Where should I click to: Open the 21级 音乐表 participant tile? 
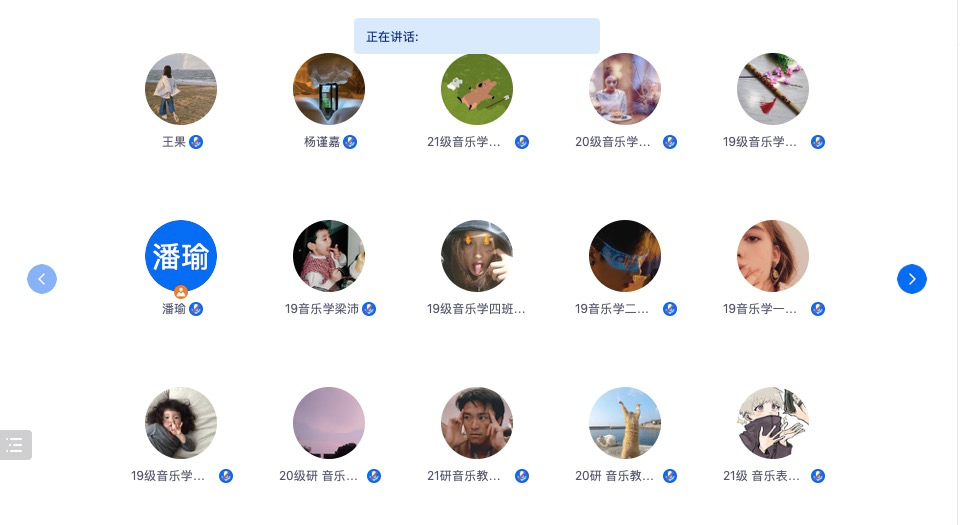coord(773,423)
